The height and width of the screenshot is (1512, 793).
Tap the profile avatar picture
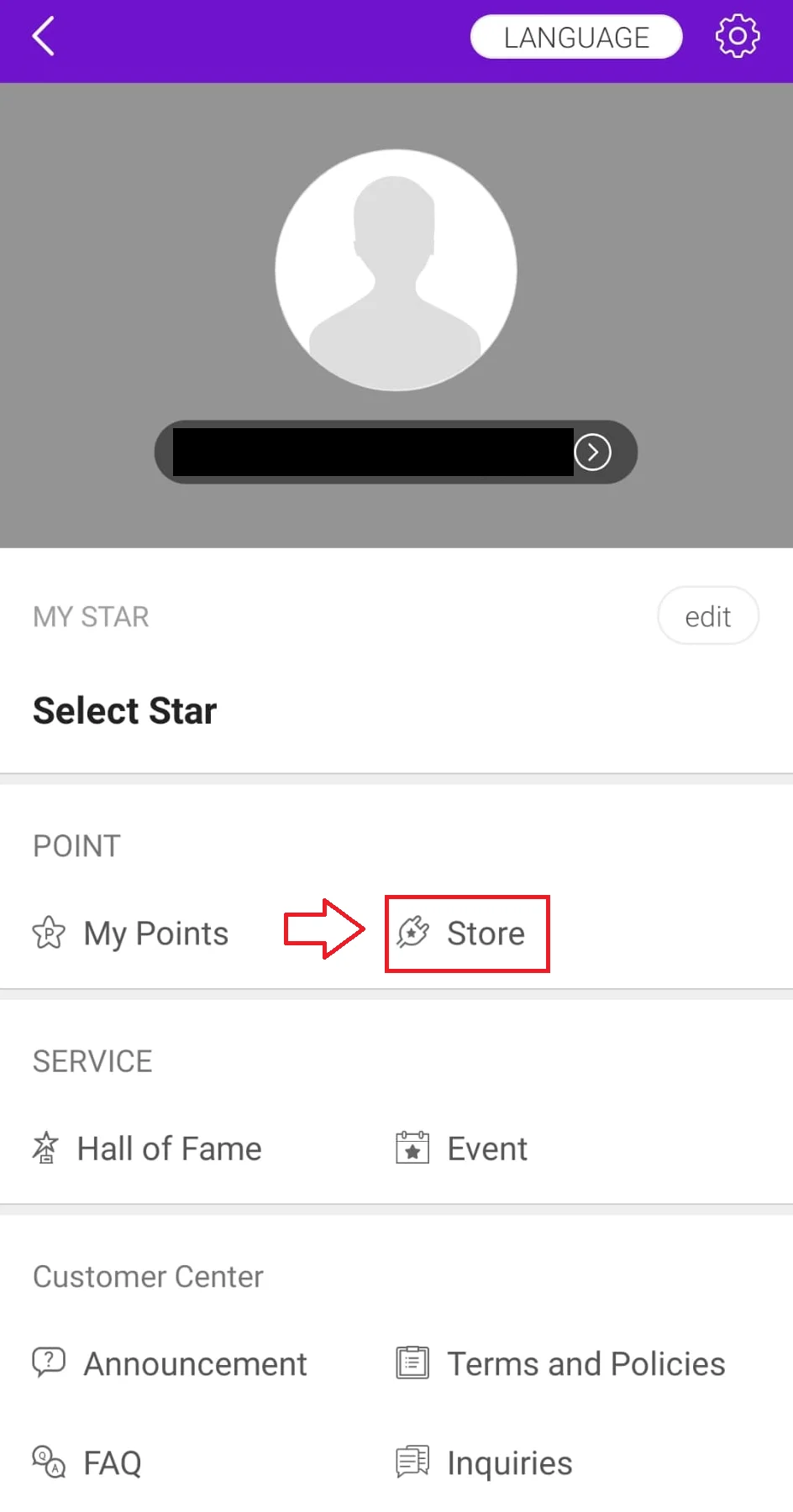[396, 270]
